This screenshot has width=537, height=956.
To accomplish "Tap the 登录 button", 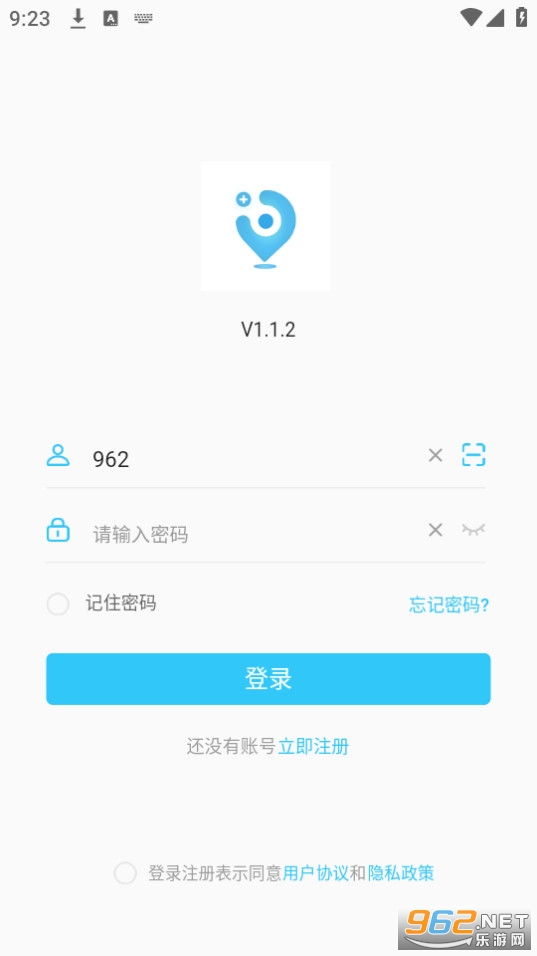I will coord(268,679).
